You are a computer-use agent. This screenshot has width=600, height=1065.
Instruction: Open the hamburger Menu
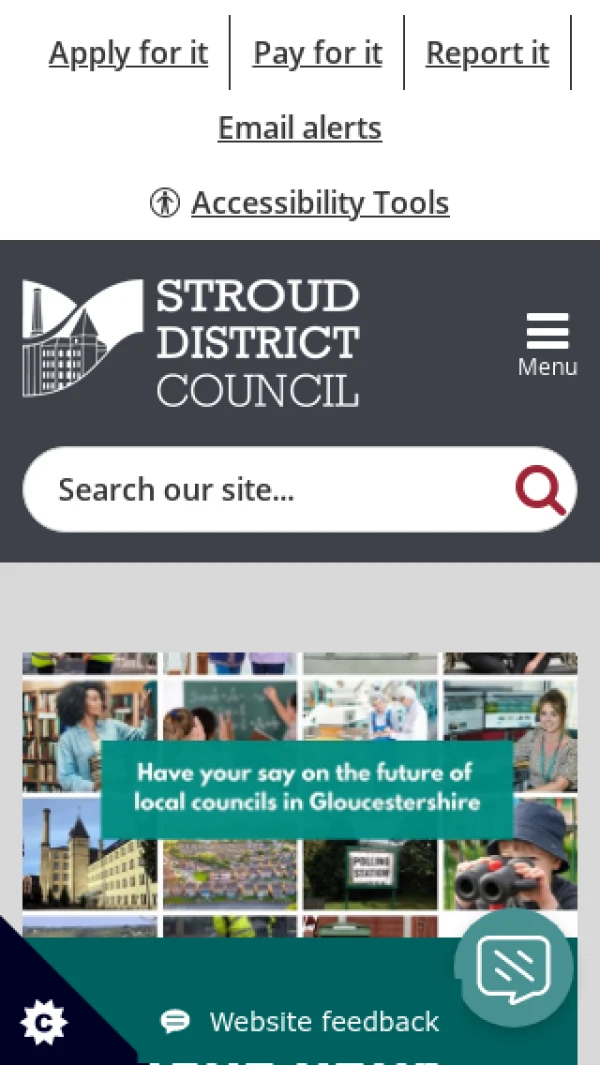click(x=547, y=344)
